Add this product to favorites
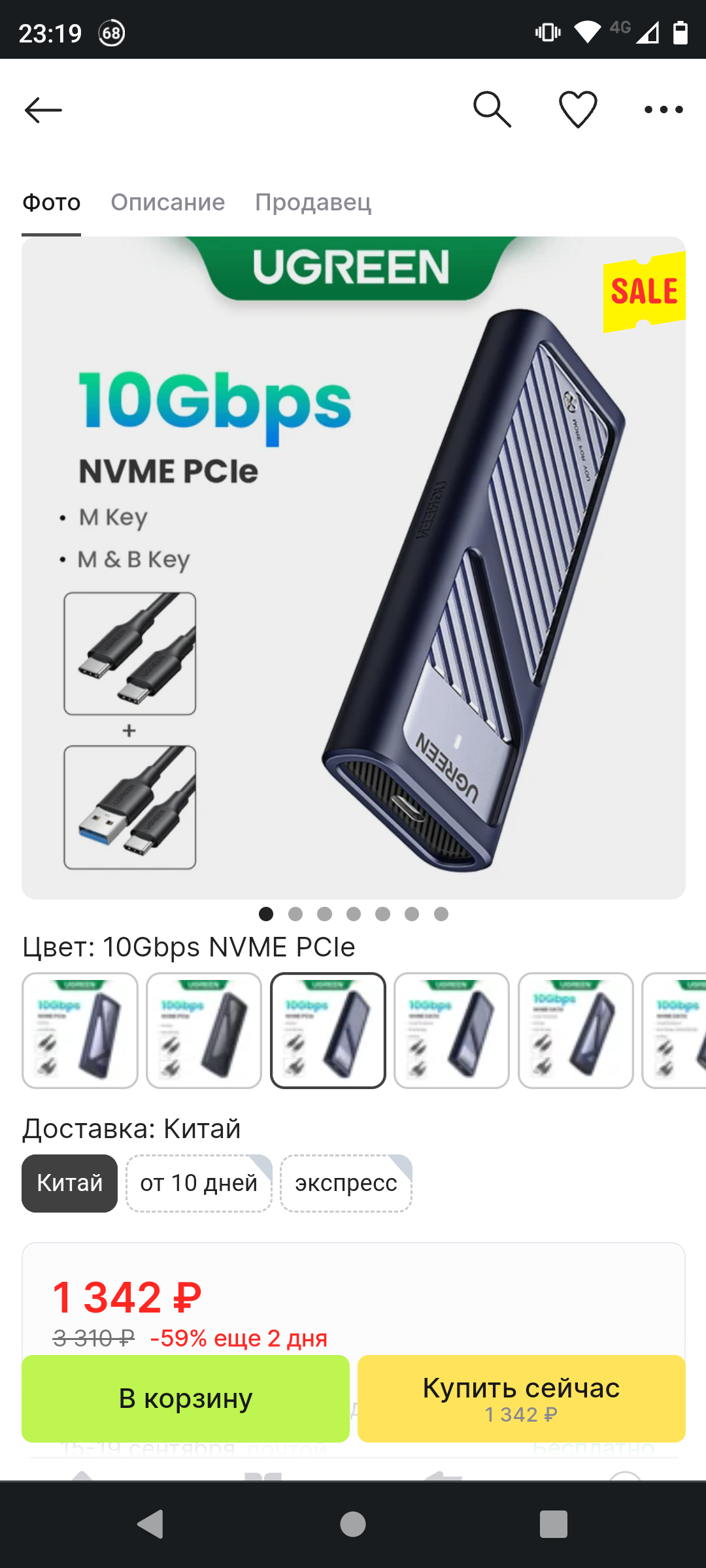Screen dimensions: 706x1568 (x=578, y=109)
